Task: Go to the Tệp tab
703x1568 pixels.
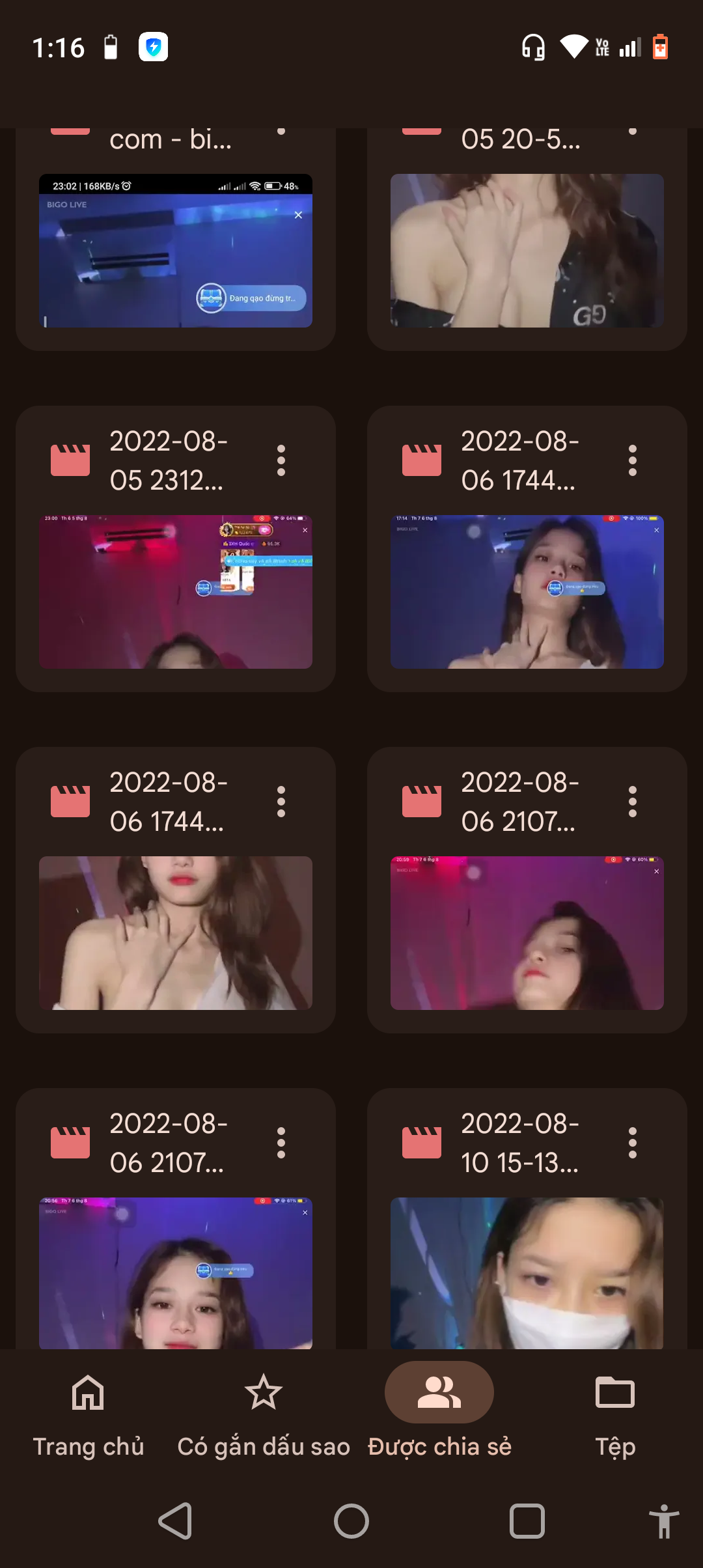Action: coord(614,1414)
